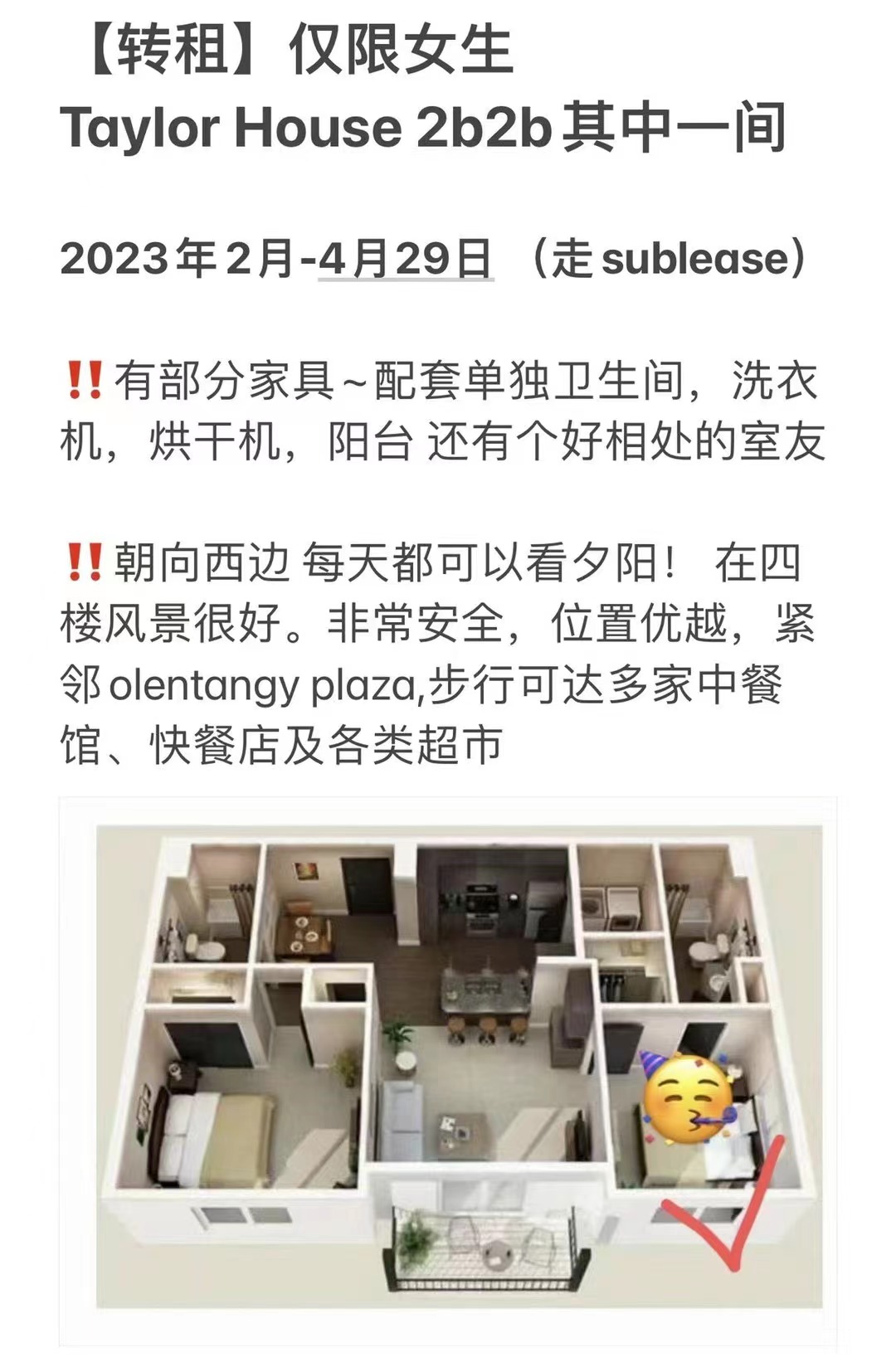The height and width of the screenshot is (1367, 896).
Task: Tap the underlined date 4月29日
Action: click(x=406, y=258)
